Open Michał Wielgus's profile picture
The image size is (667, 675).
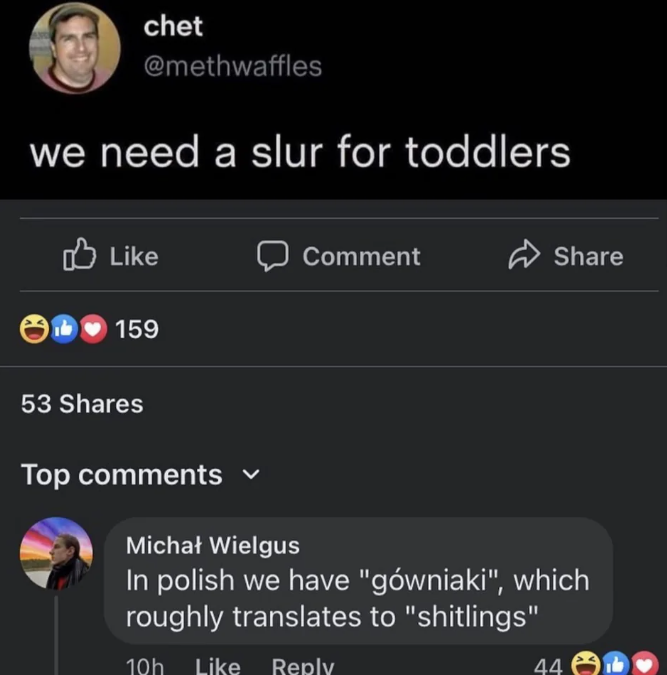57,553
